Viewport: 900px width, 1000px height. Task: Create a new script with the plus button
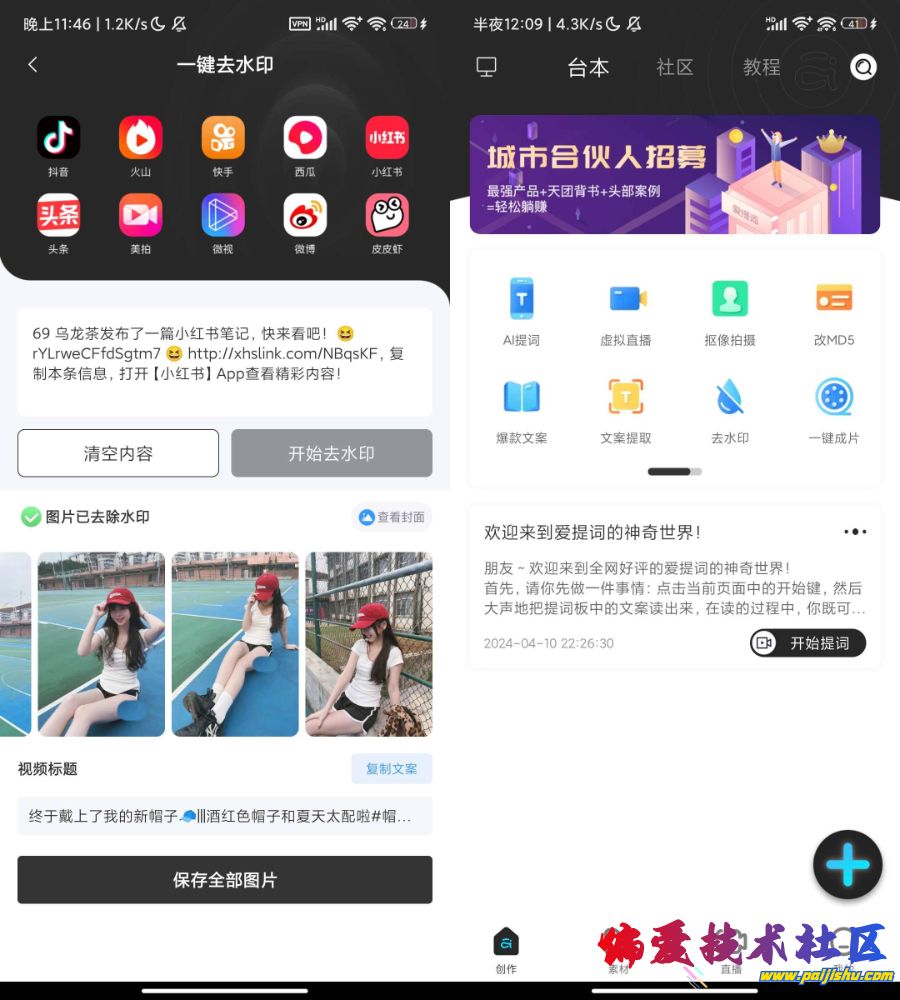(x=847, y=865)
